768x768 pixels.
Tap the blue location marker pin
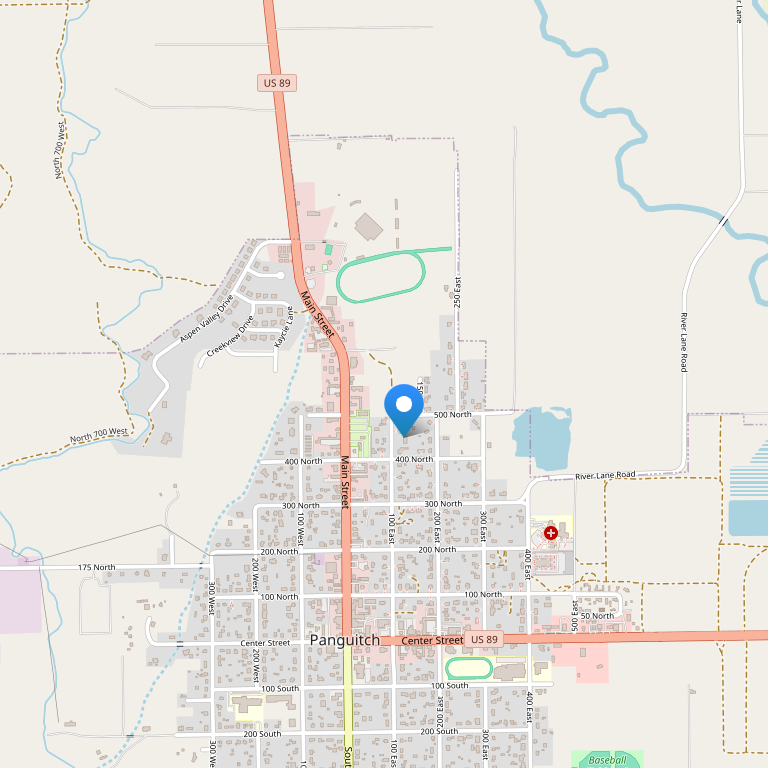point(404,407)
